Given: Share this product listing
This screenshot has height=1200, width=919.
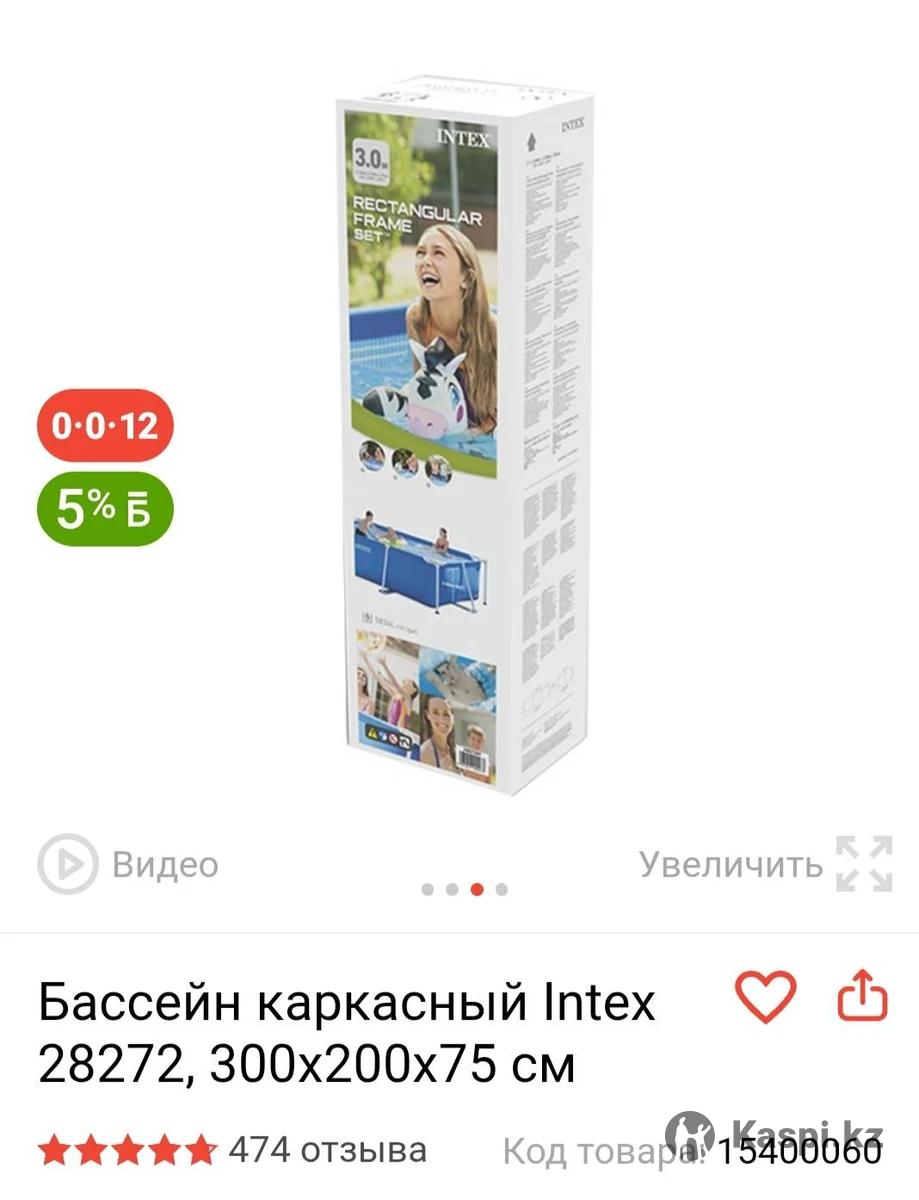Looking at the screenshot, I should (x=862, y=997).
